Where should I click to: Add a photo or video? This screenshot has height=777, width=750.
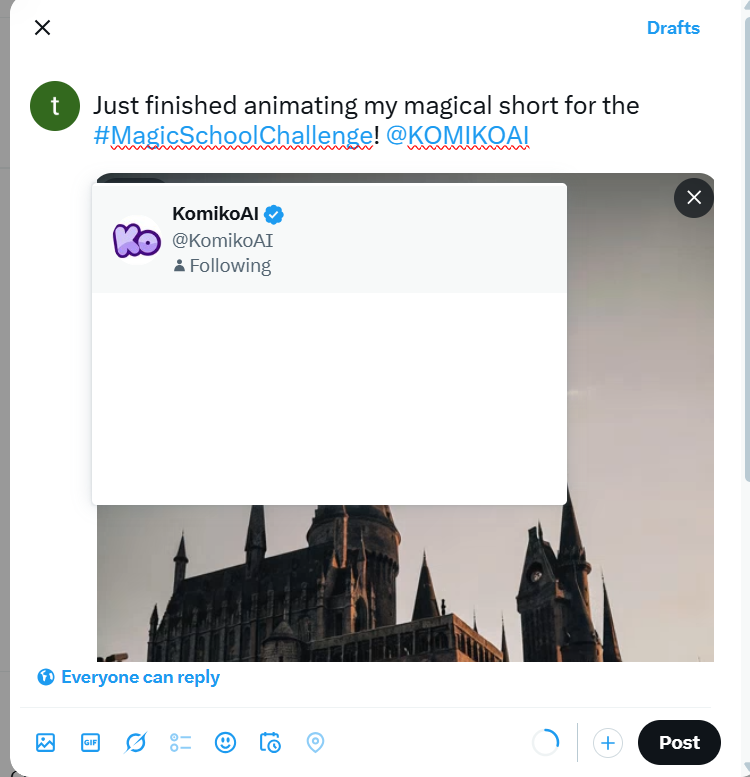(45, 742)
